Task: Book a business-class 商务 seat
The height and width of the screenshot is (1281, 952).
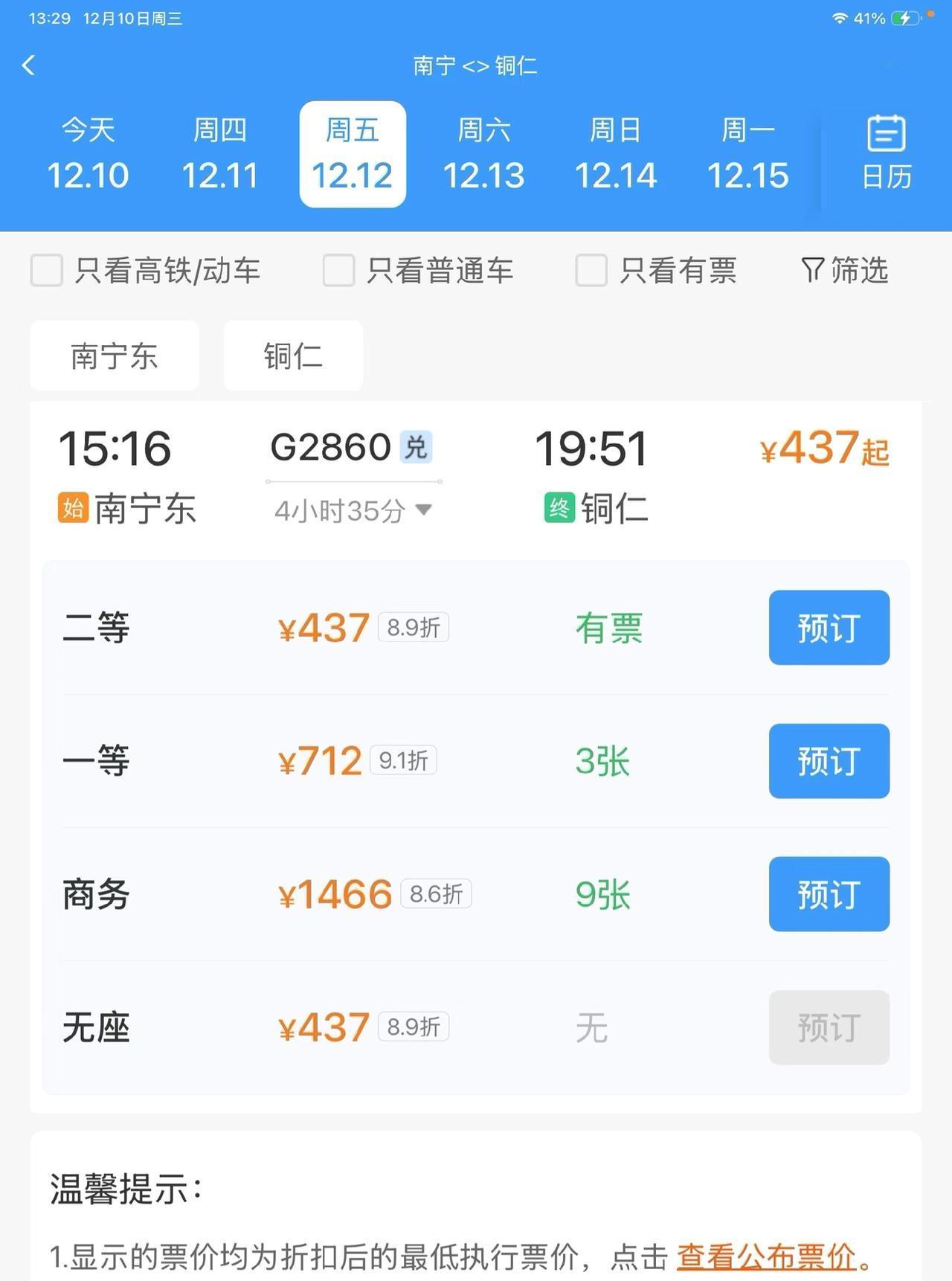Action: click(828, 894)
